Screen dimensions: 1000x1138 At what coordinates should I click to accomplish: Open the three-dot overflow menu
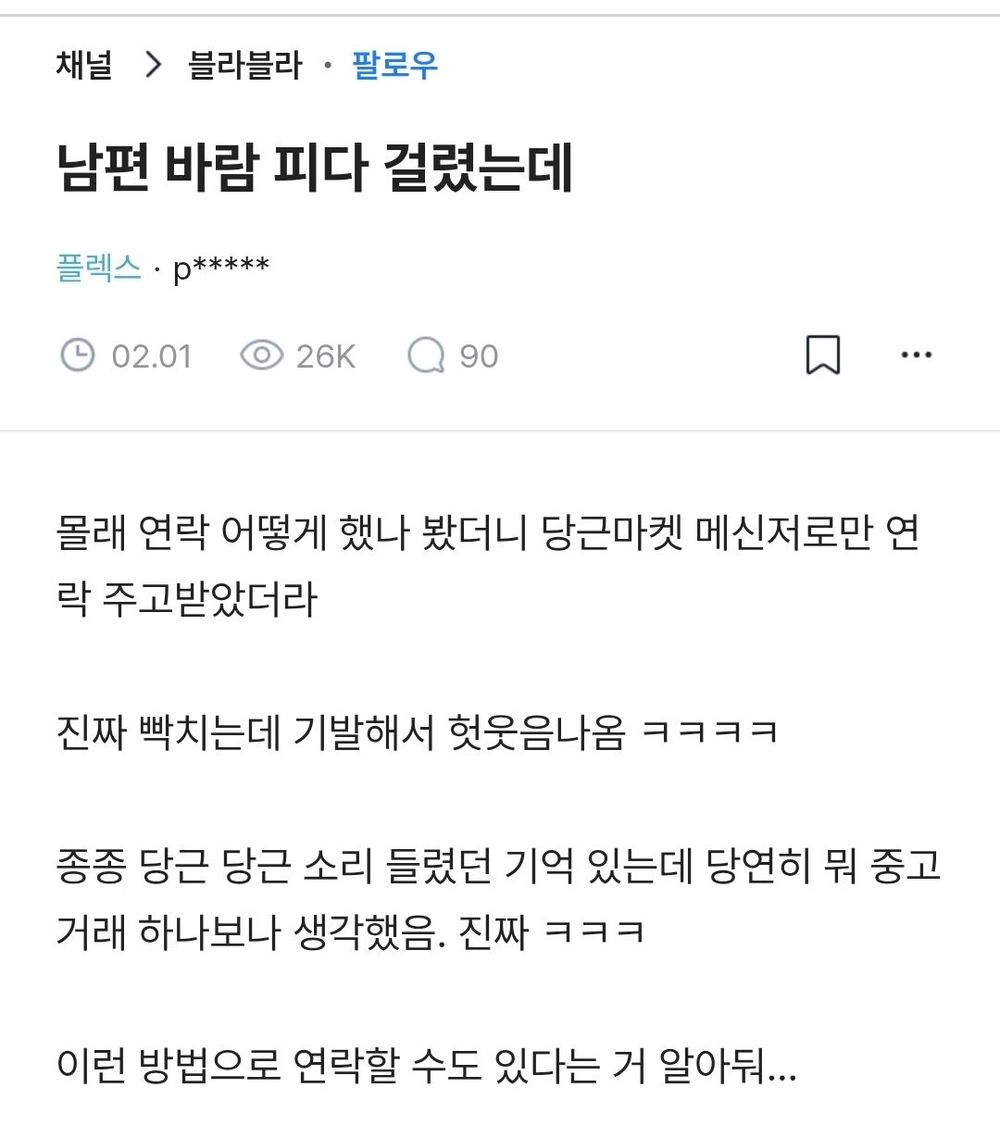[x=916, y=355]
